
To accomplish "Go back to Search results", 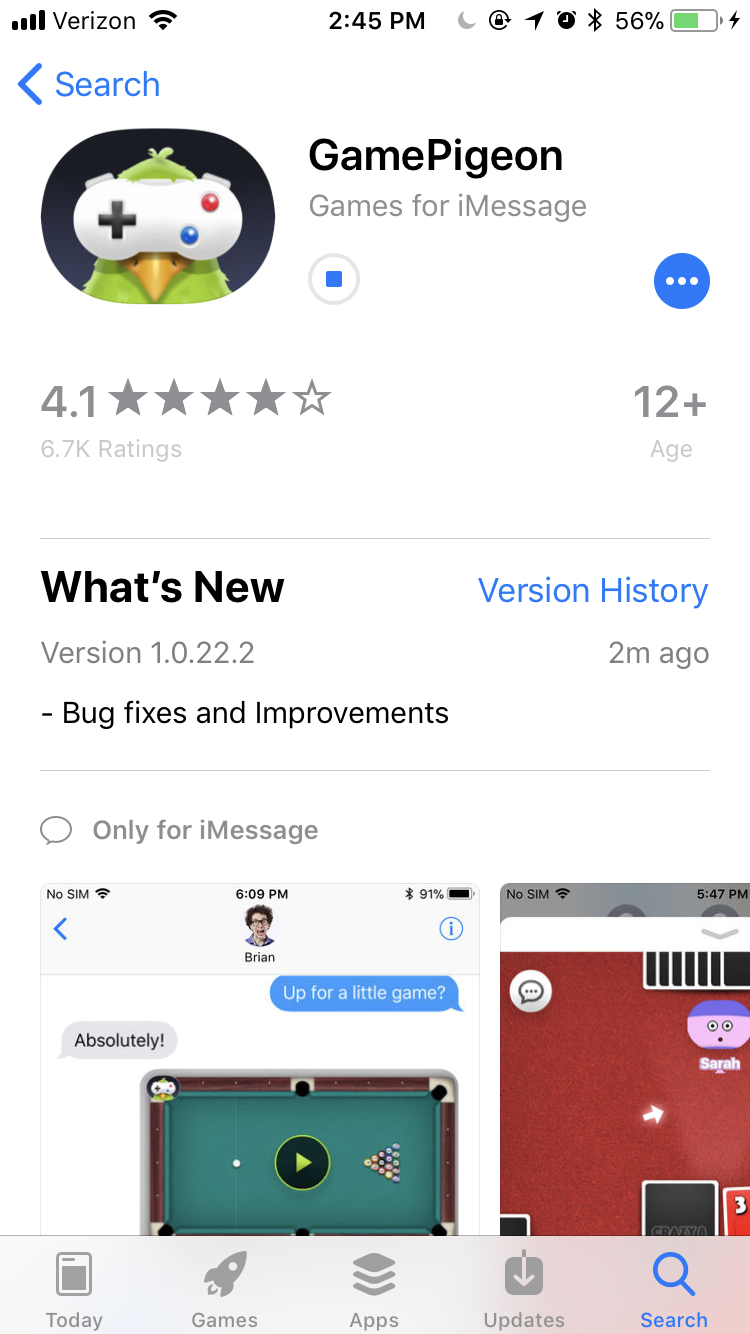I will coord(90,85).
